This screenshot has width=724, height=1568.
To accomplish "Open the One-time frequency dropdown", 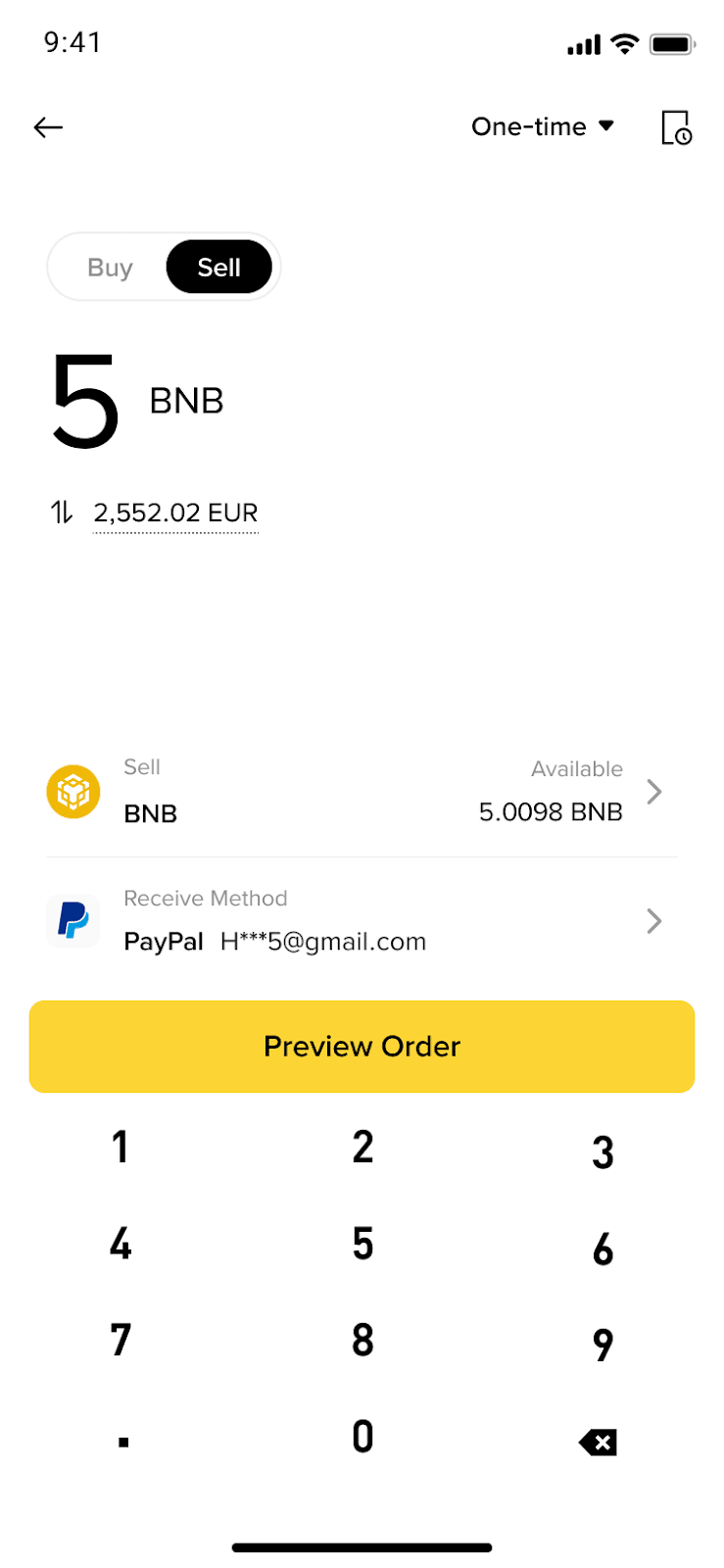I will [x=542, y=127].
